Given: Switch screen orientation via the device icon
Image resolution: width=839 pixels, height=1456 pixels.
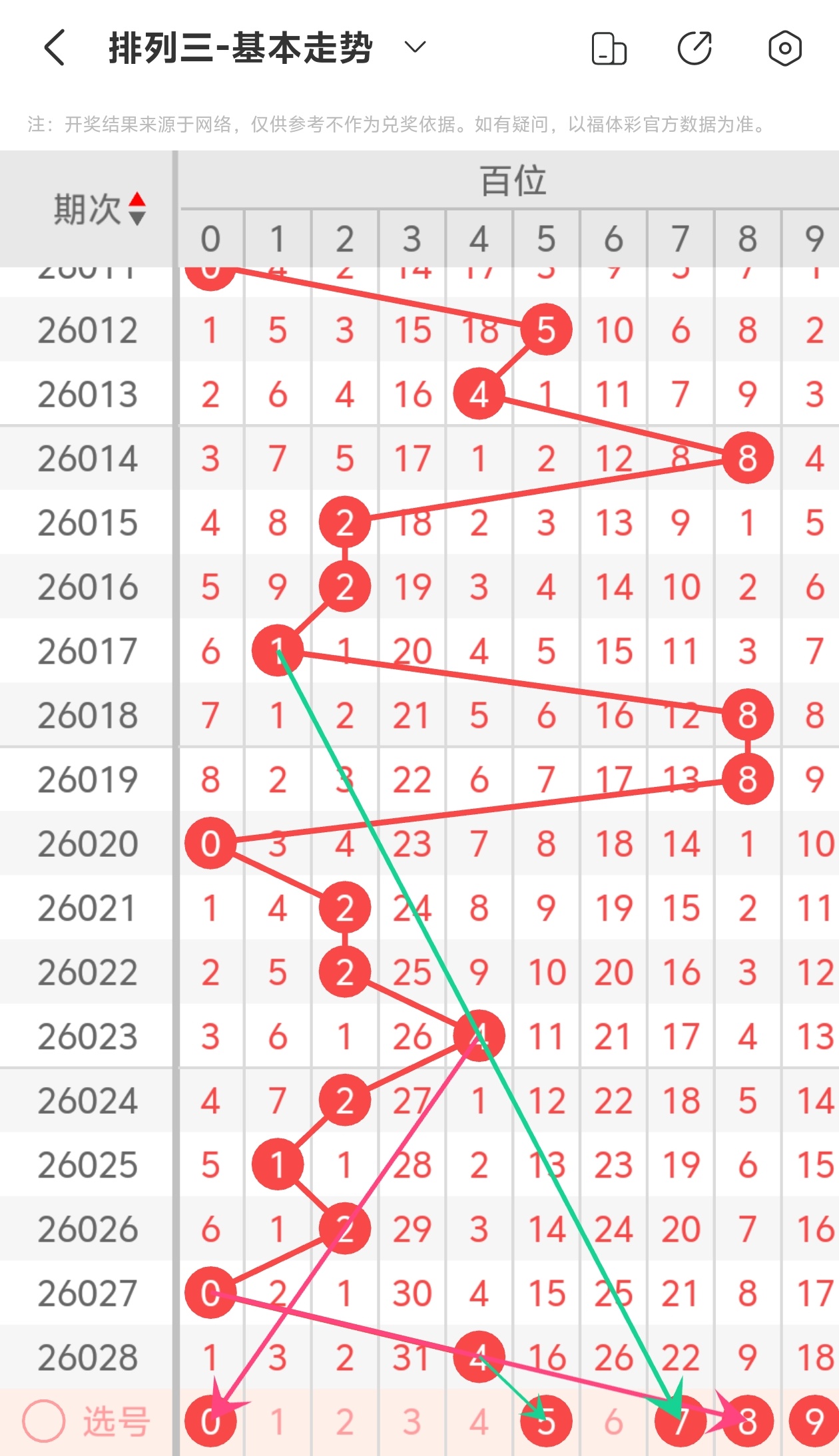Looking at the screenshot, I should (609, 49).
